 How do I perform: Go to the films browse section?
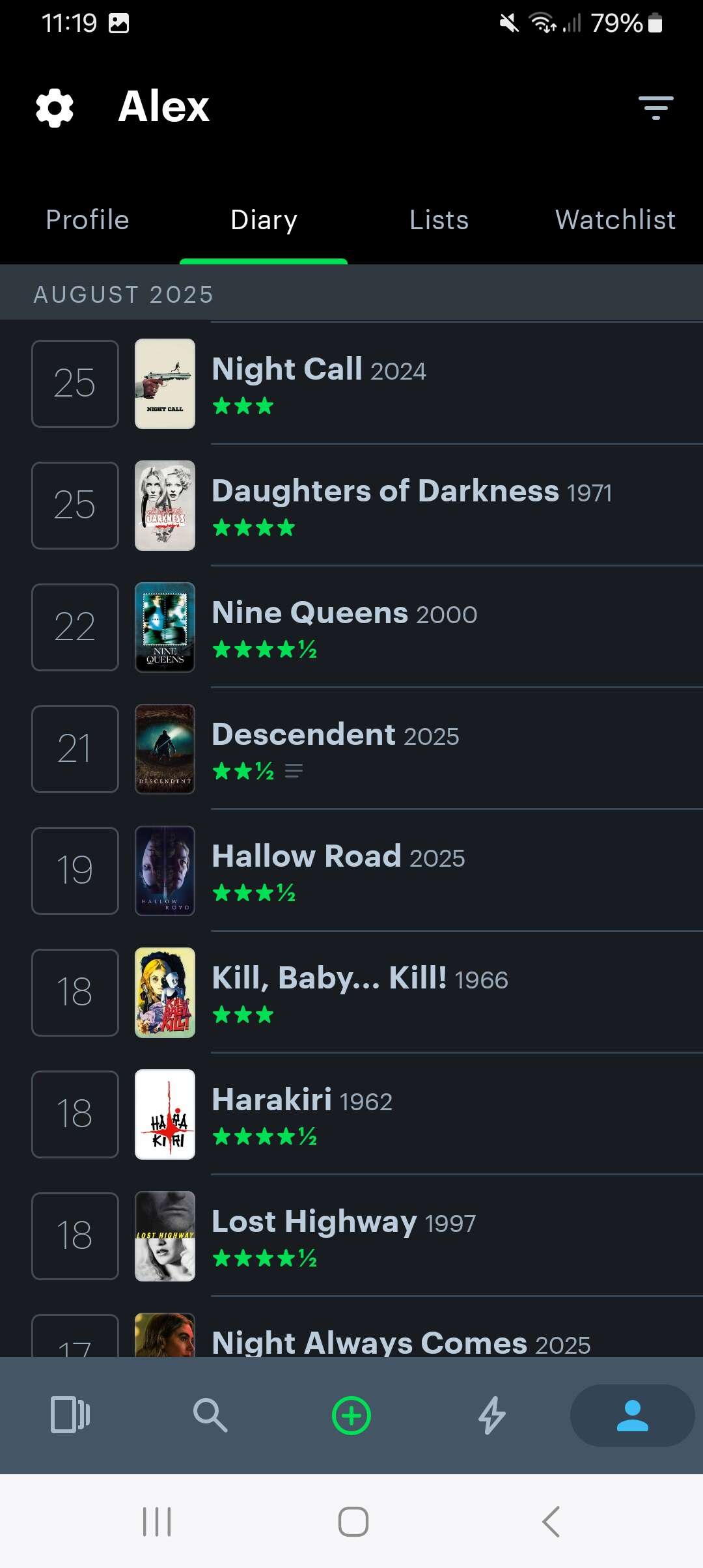click(x=70, y=1415)
